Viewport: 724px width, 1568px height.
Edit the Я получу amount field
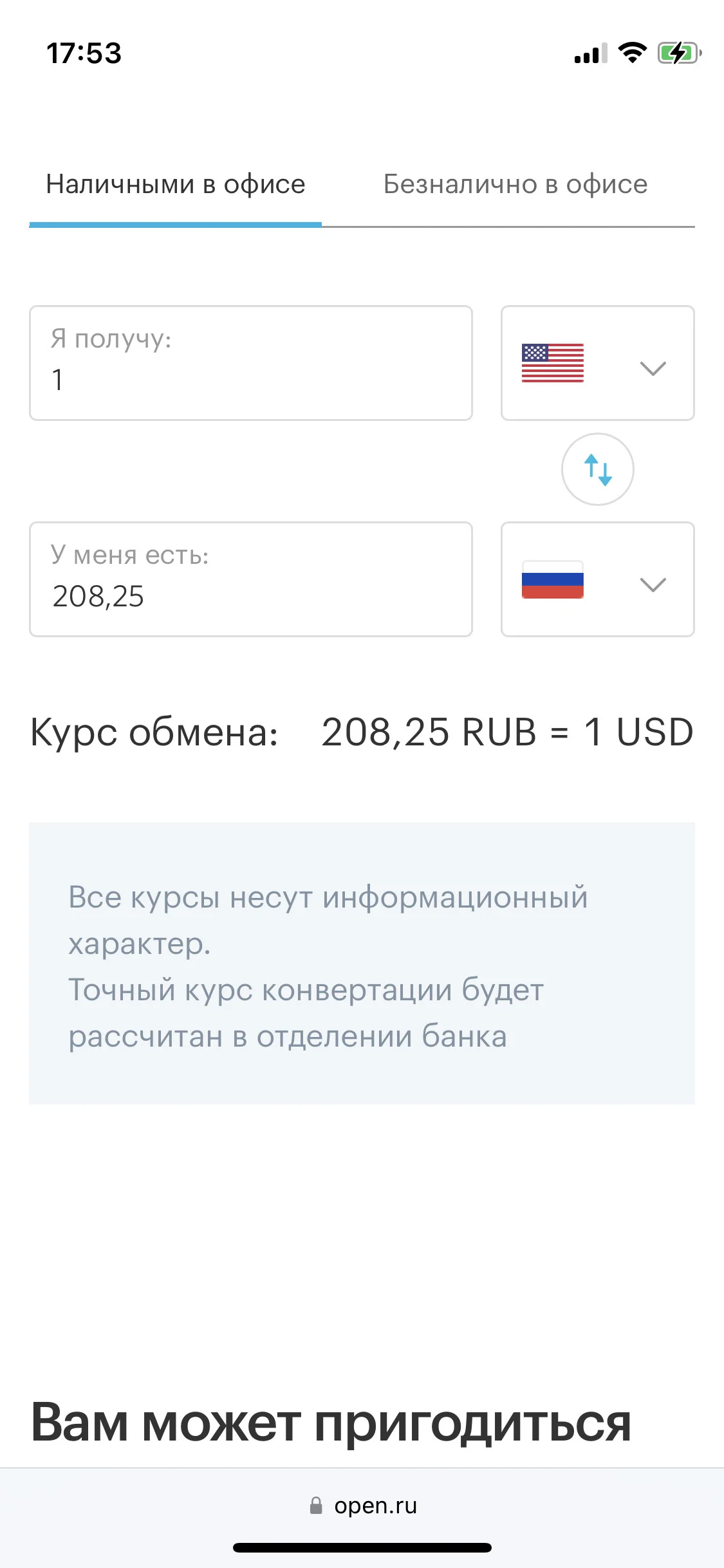point(251,363)
